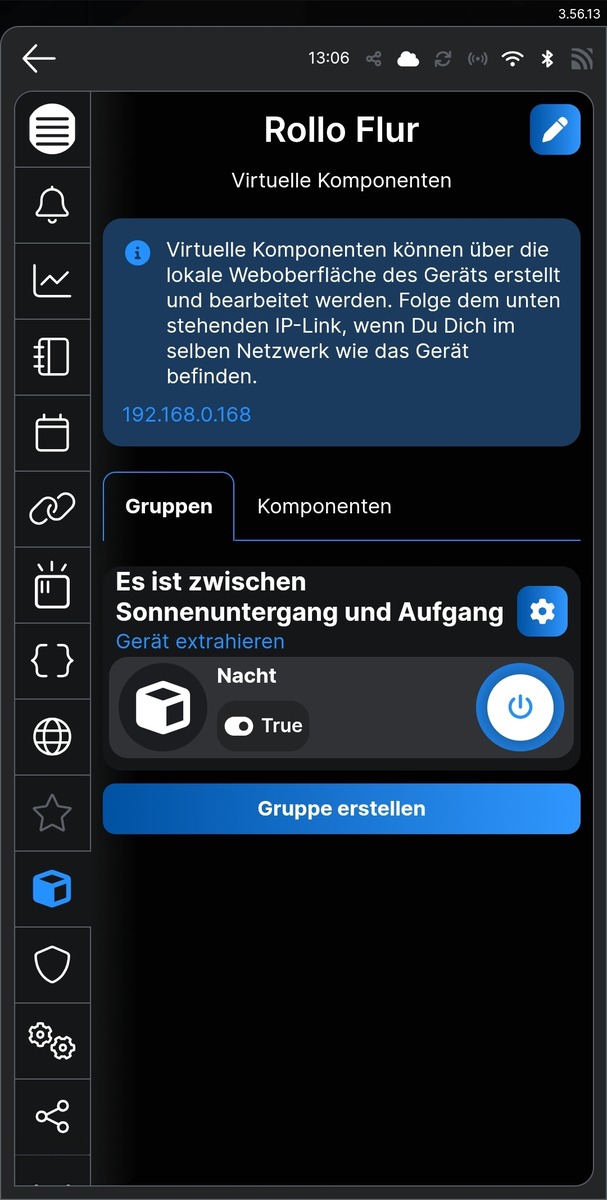Switch to the Komponenten tab

coord(324,506)
